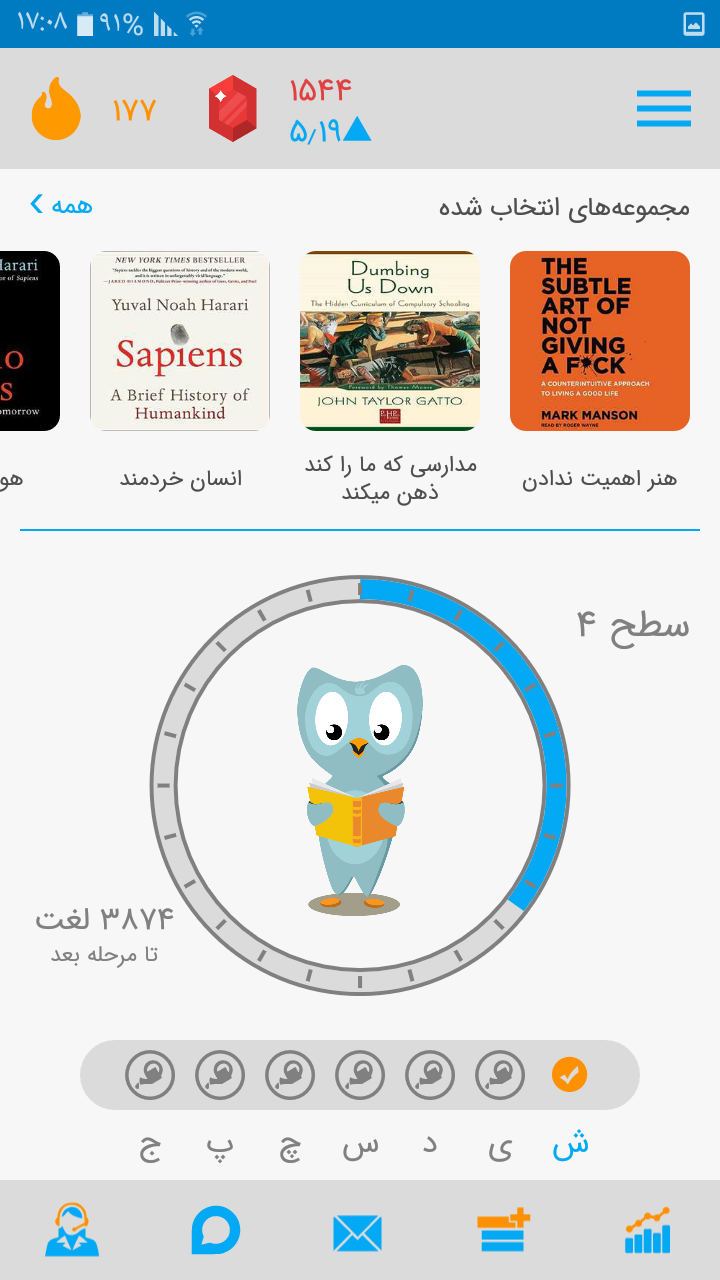720x1280 pixels.
Task: Tap the owl reading progress circle
Action: coord(360,785)
